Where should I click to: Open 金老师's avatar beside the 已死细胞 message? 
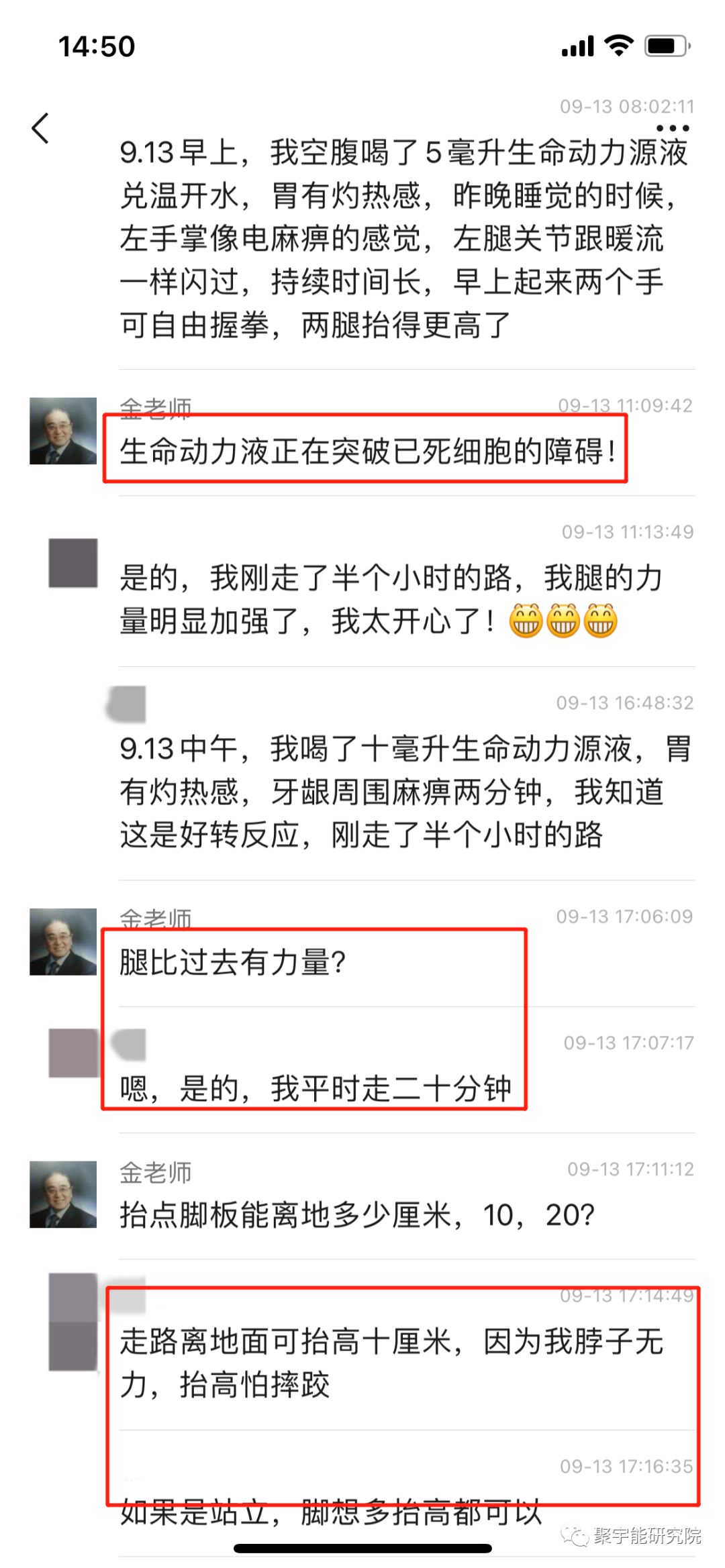[x=63, y=431]
